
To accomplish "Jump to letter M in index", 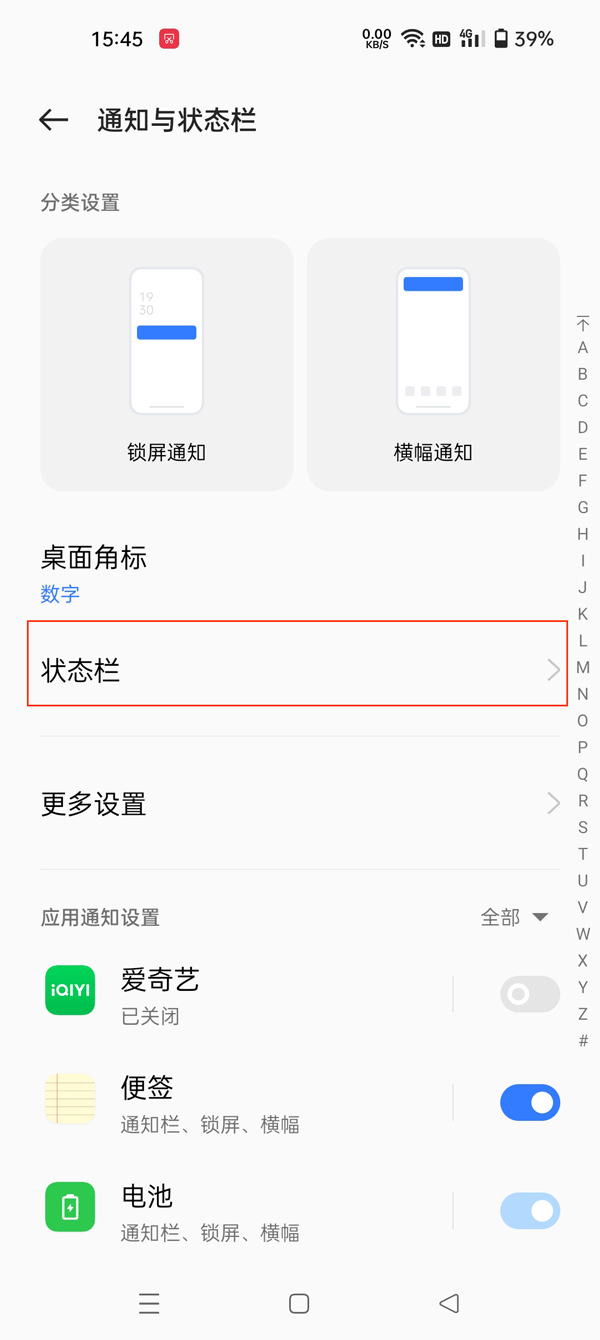I will point(583,667).
